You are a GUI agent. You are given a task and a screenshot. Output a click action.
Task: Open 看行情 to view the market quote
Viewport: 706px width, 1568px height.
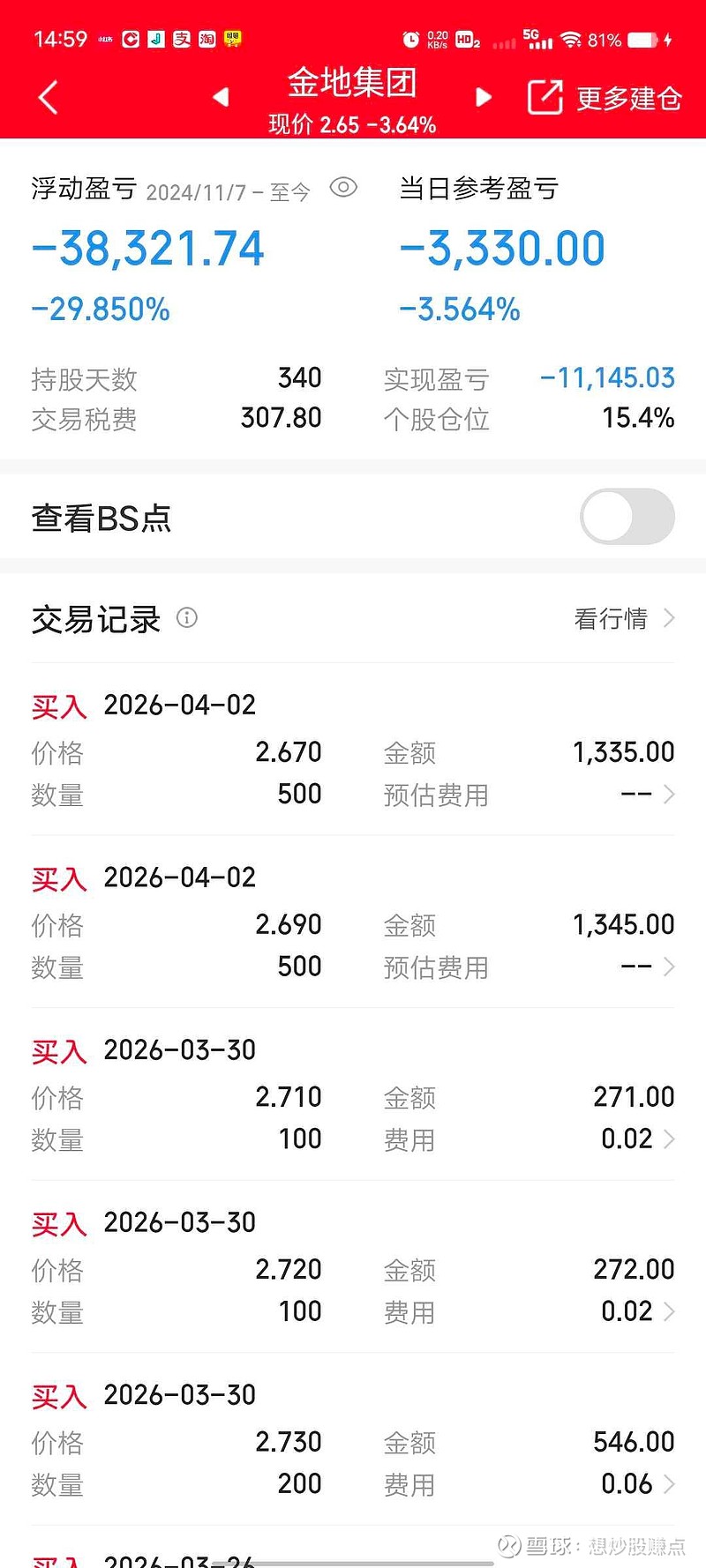click(624, 618)
